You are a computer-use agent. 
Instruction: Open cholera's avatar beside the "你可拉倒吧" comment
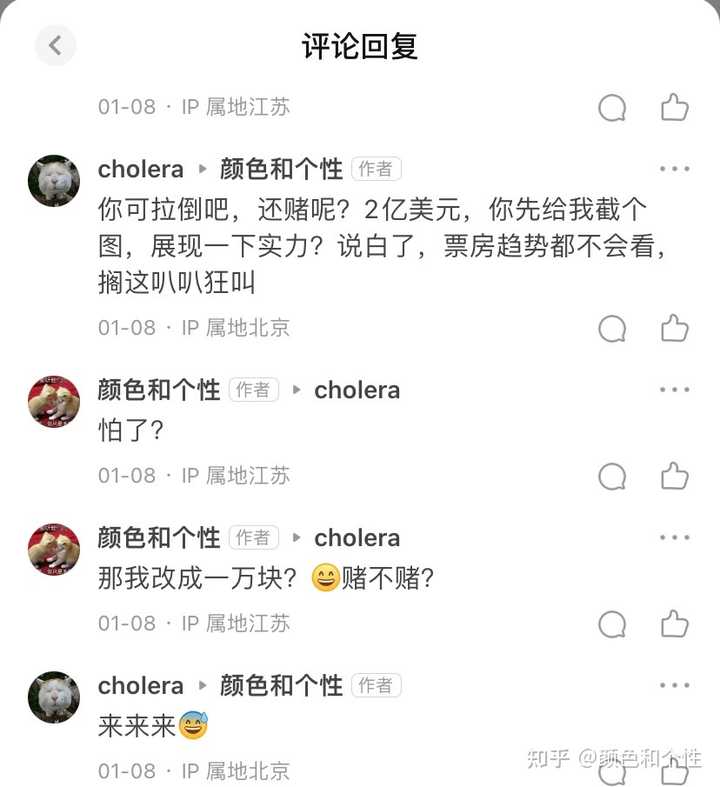[54, 181]
